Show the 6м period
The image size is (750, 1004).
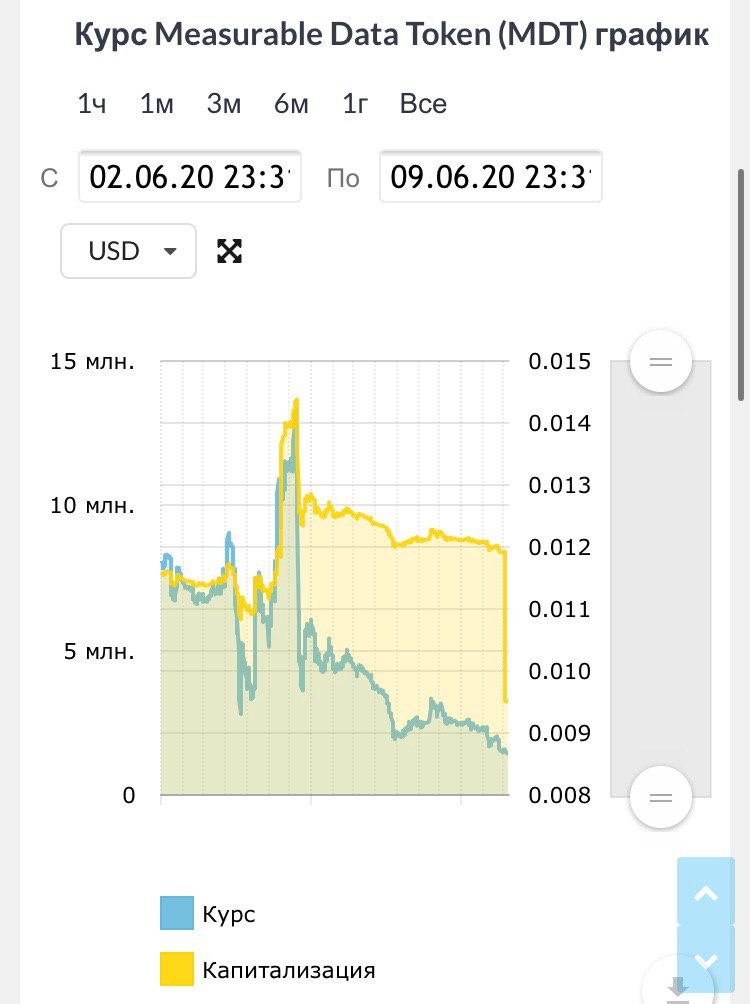[291, 104]
